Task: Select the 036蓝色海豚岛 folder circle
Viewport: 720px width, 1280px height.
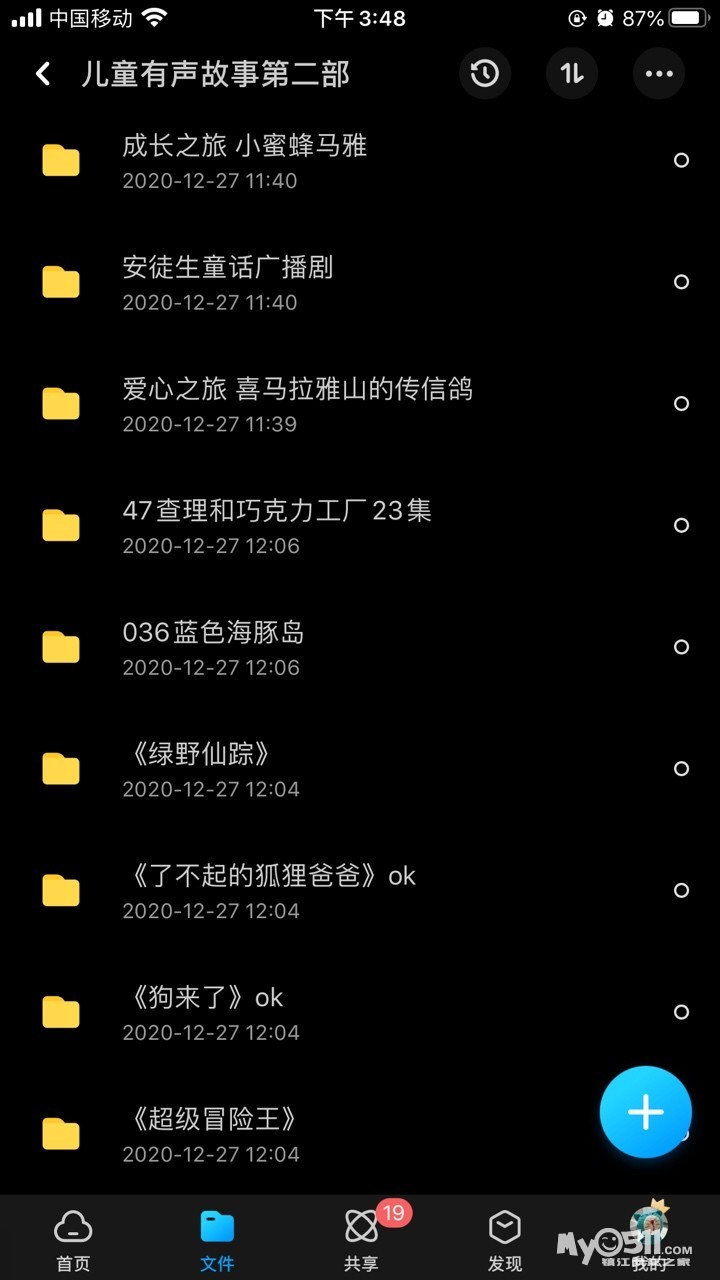Action: (x=681, y=647)
